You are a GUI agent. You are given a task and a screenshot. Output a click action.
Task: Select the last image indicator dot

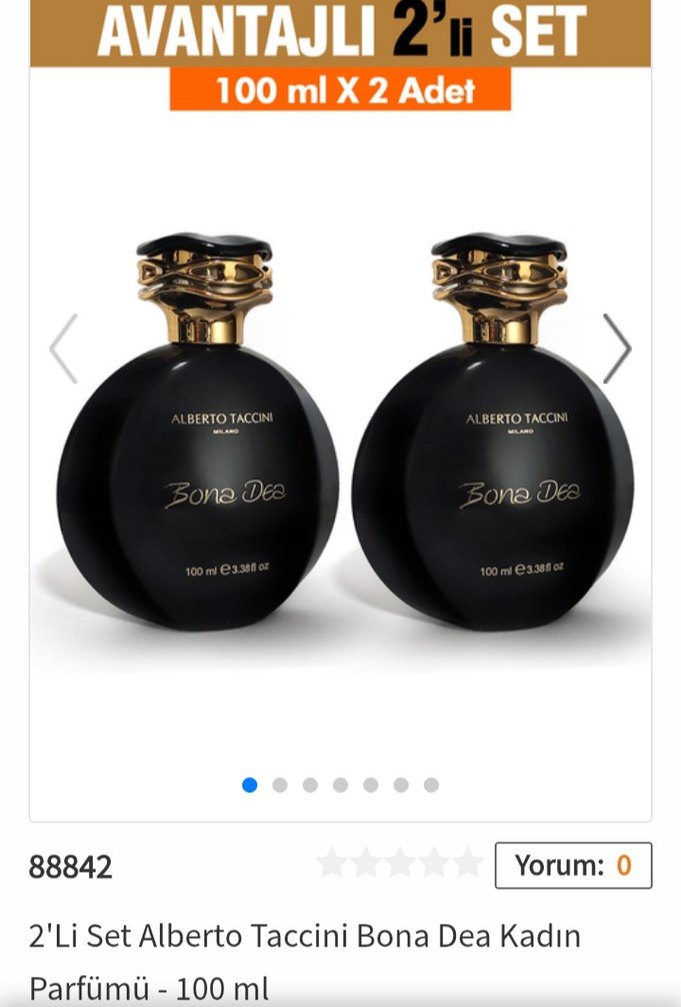pyautogui.click(x=431, y=785)
